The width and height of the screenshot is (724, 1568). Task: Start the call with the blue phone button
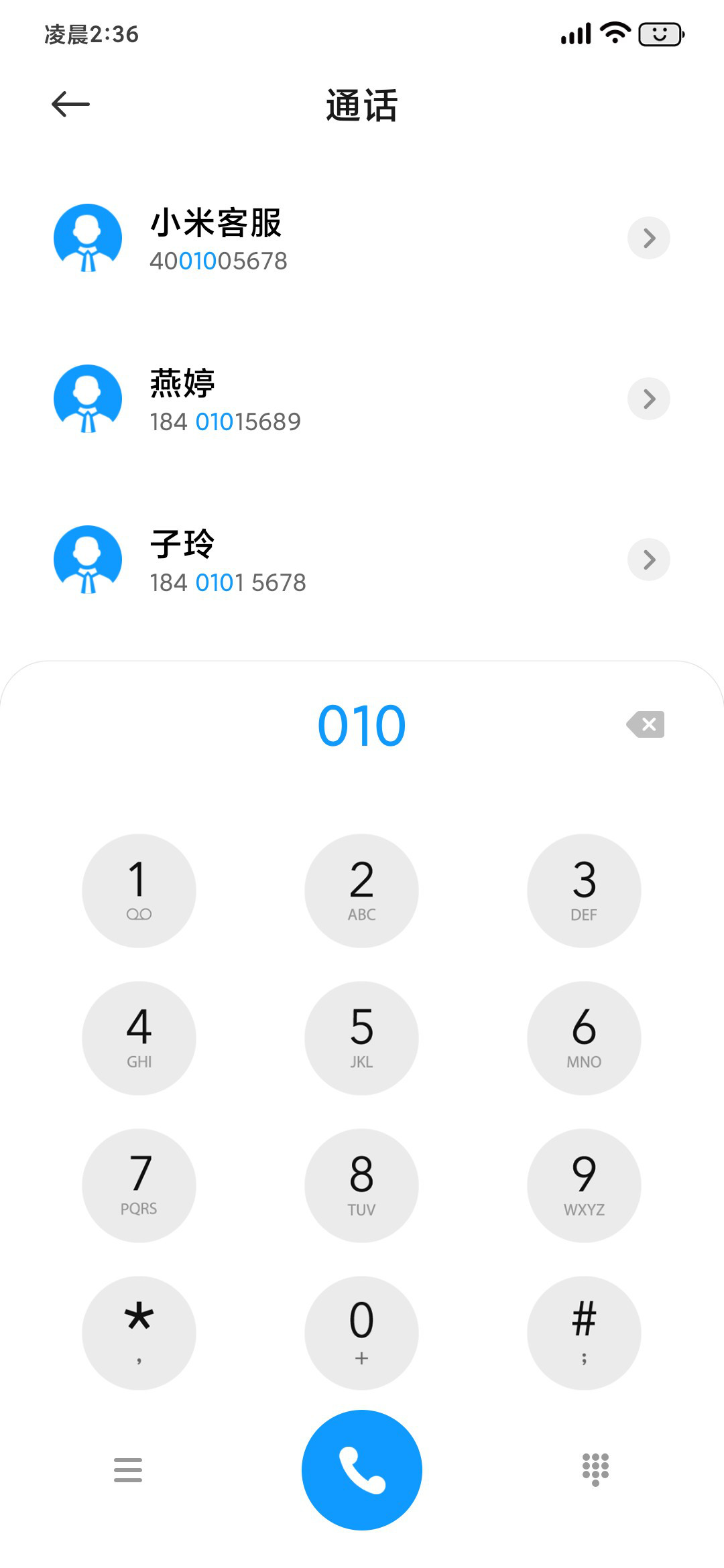click(362, 1470)
